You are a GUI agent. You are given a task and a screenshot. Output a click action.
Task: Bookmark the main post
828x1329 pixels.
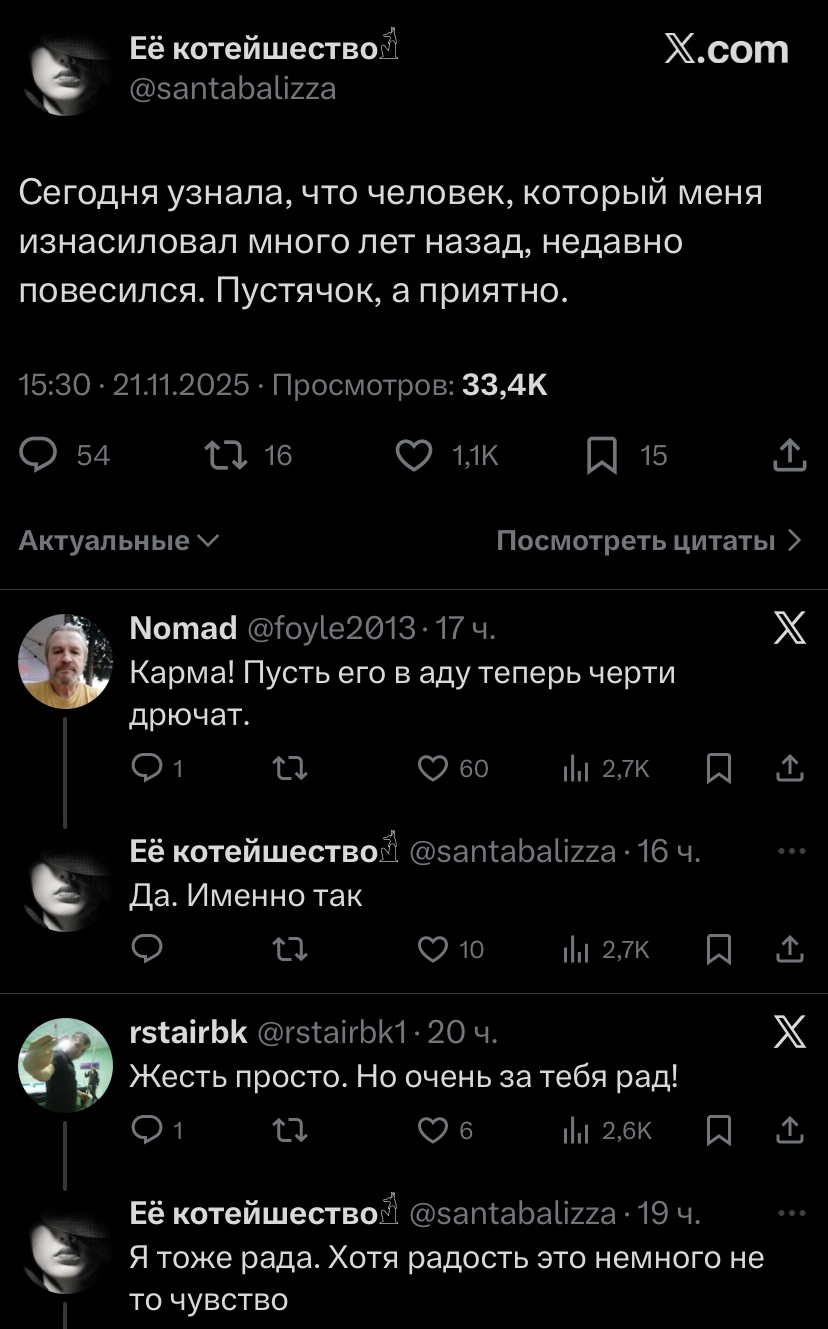point(601,456)
